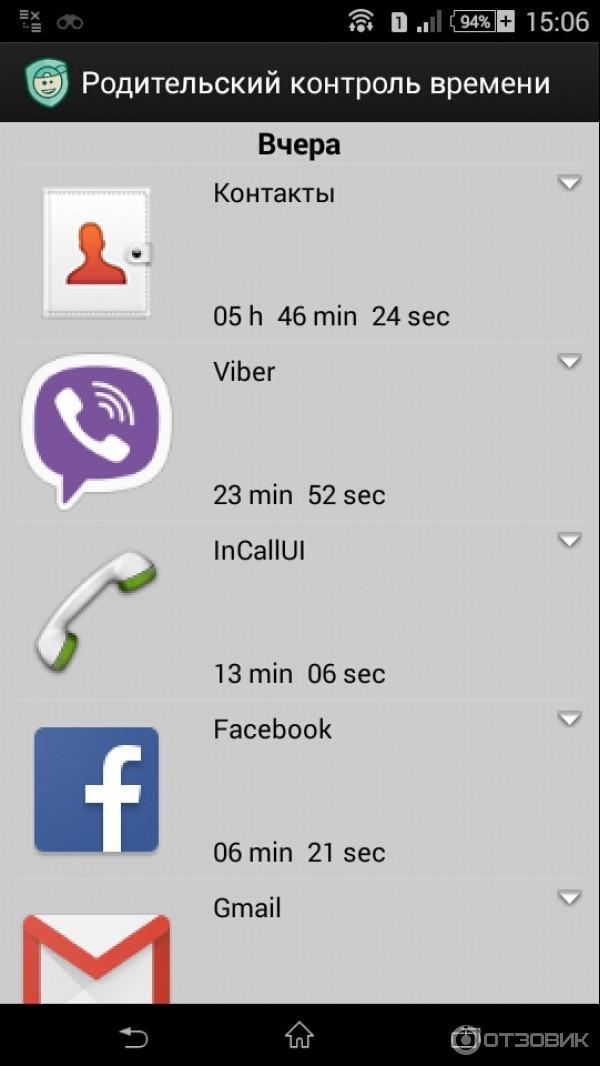Open the InCallUI usage row
Image resolution: width=600 pixels, height=1066 pixels.
coord(300,611)
